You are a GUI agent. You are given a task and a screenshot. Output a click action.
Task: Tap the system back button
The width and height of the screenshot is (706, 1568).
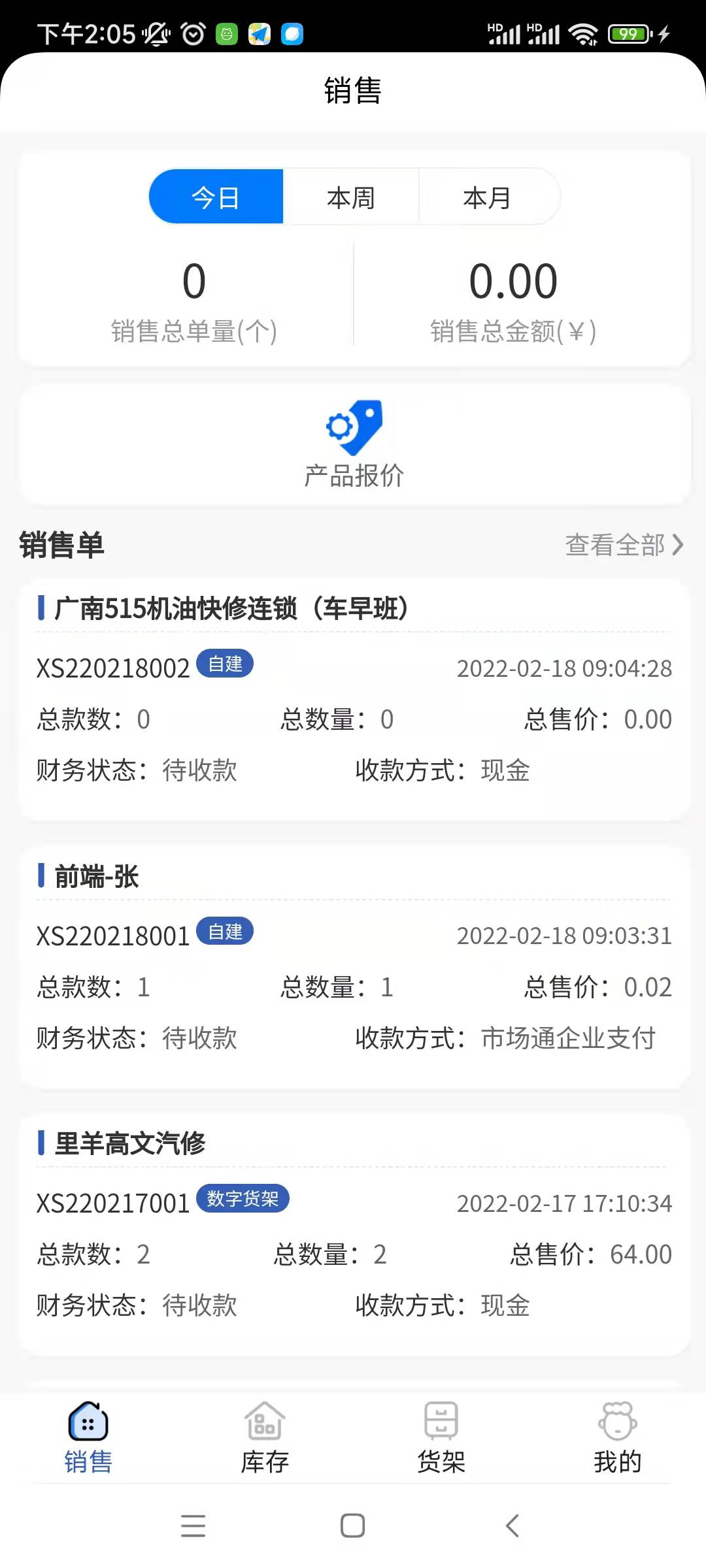tap(513, 1526)
